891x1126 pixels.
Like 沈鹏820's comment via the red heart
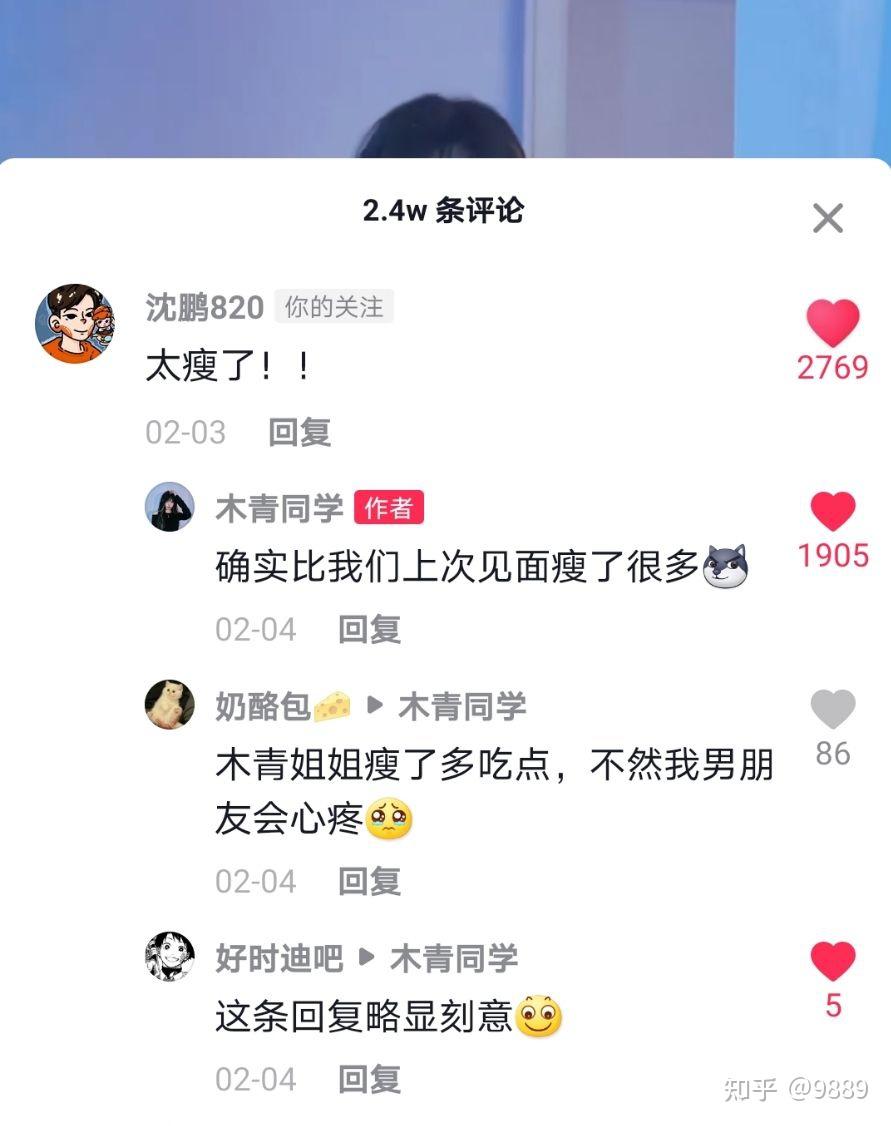833,323
